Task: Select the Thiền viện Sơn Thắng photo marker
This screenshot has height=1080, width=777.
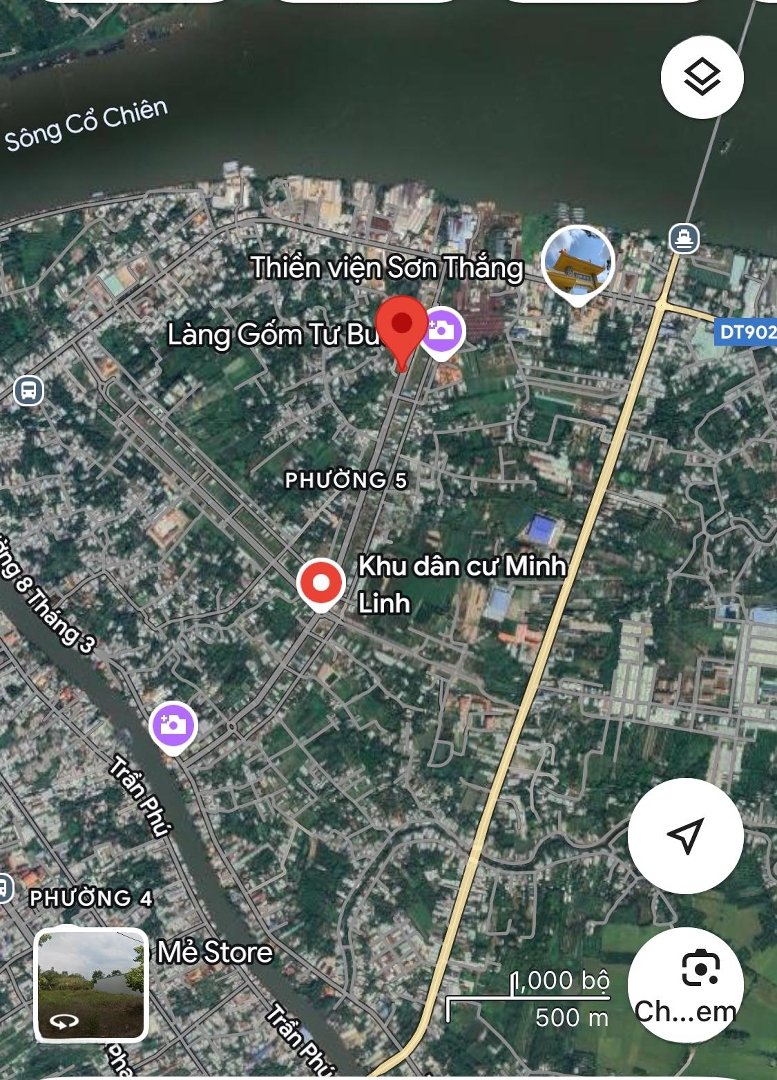Action: (577, 262)
